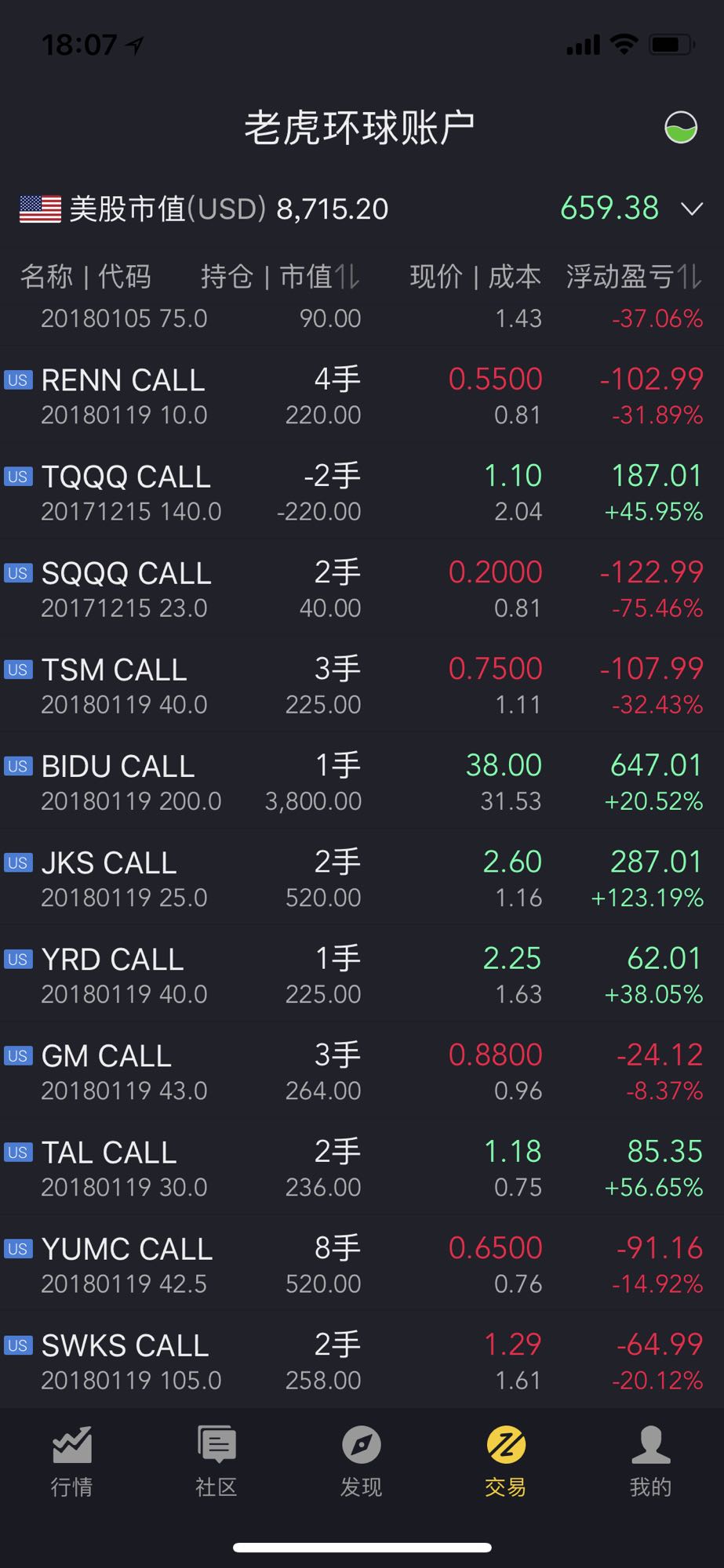Sort holdings by market value column
This screenshot has height=1568, width=724.
coord(280,277)
